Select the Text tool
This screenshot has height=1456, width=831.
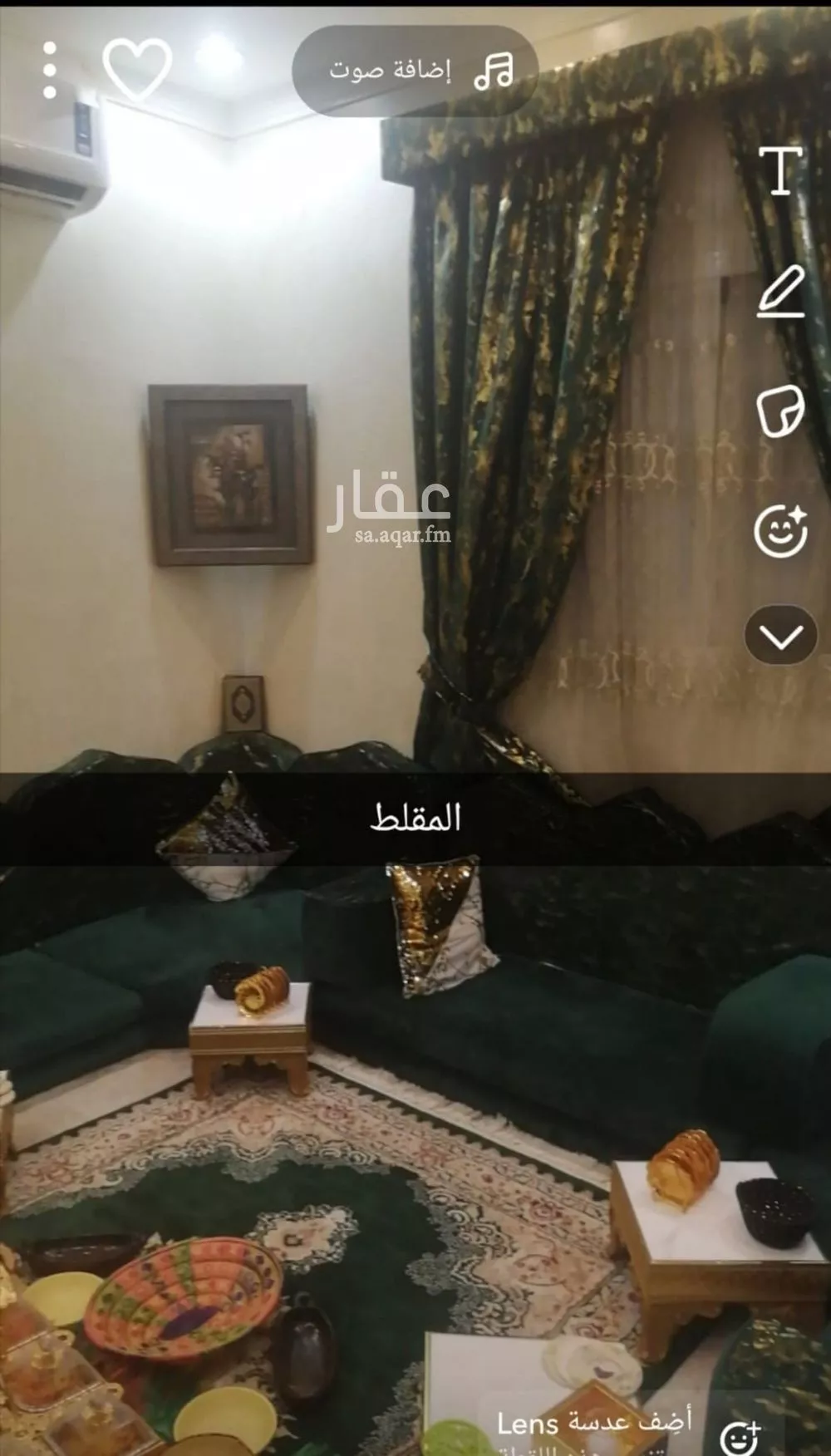coord(779,171)
